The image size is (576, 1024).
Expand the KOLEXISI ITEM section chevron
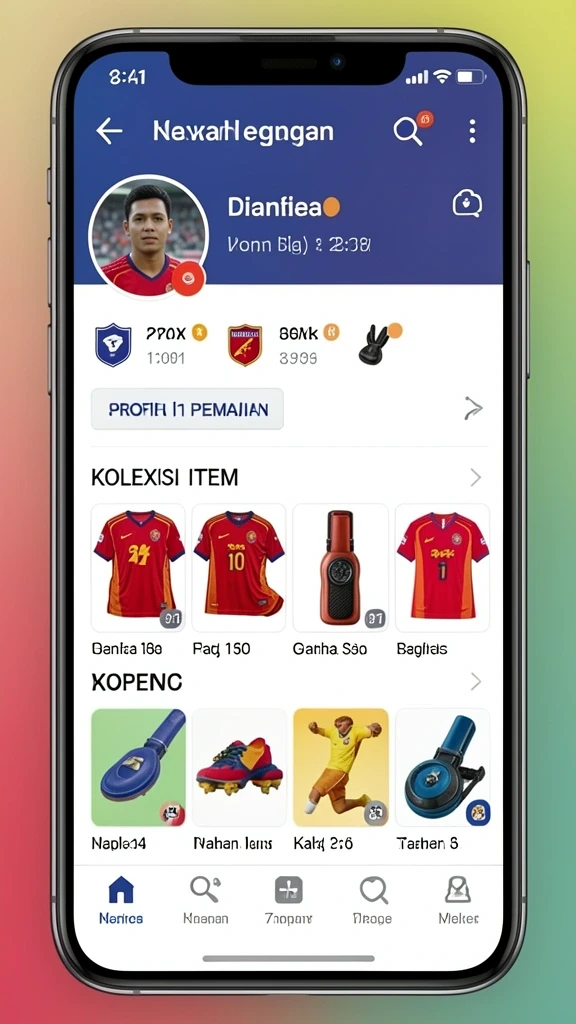[475, 478]
